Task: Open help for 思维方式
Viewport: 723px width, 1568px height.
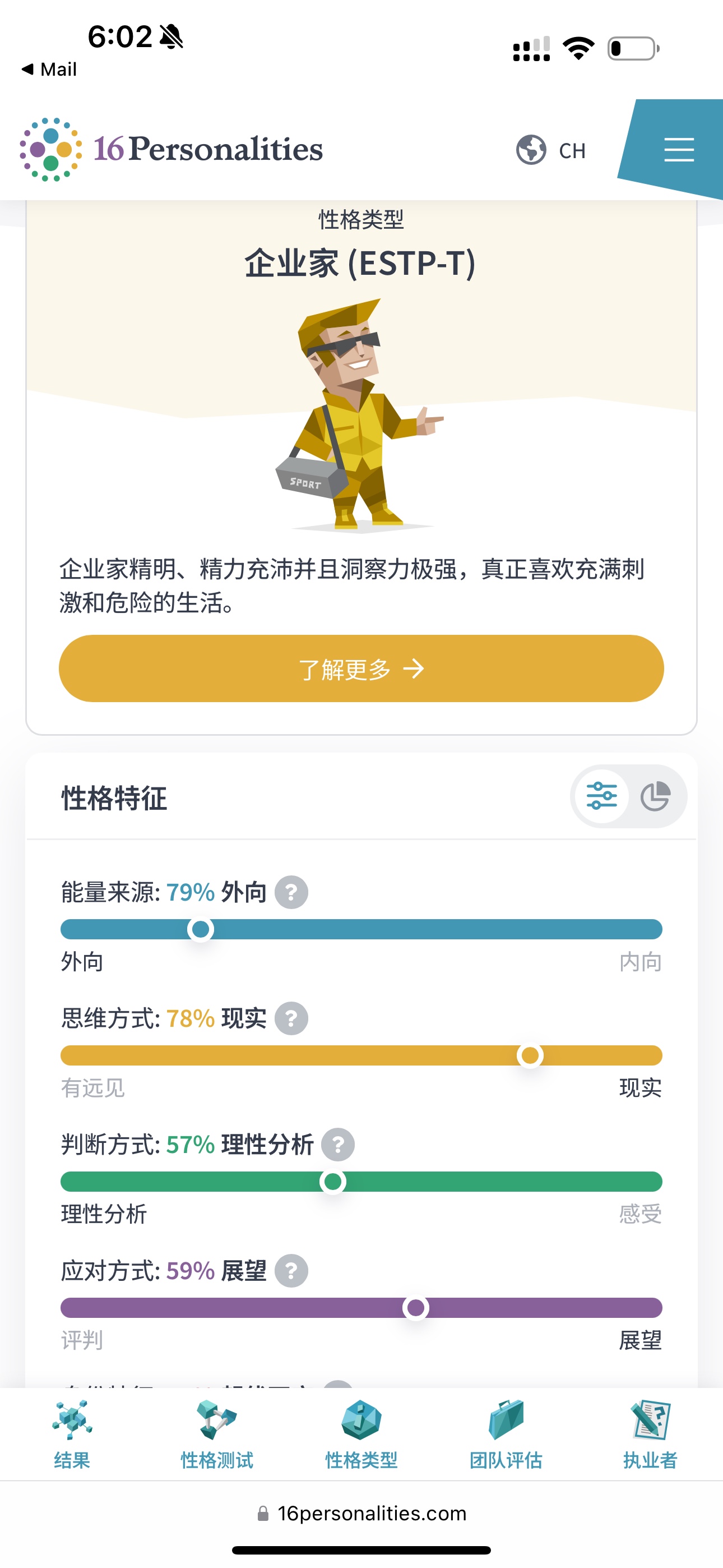Action: (x=291, y=1018)
